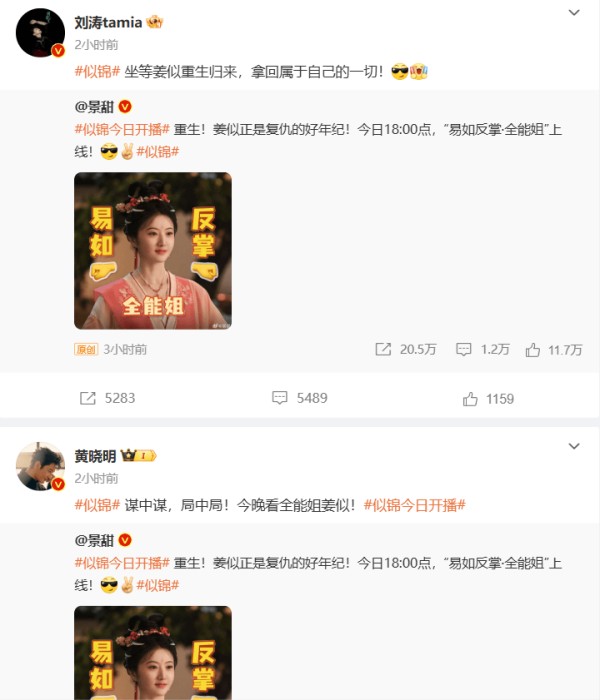Open @景甜 mention in 刘涛tamia's repost

click(94, 105)
